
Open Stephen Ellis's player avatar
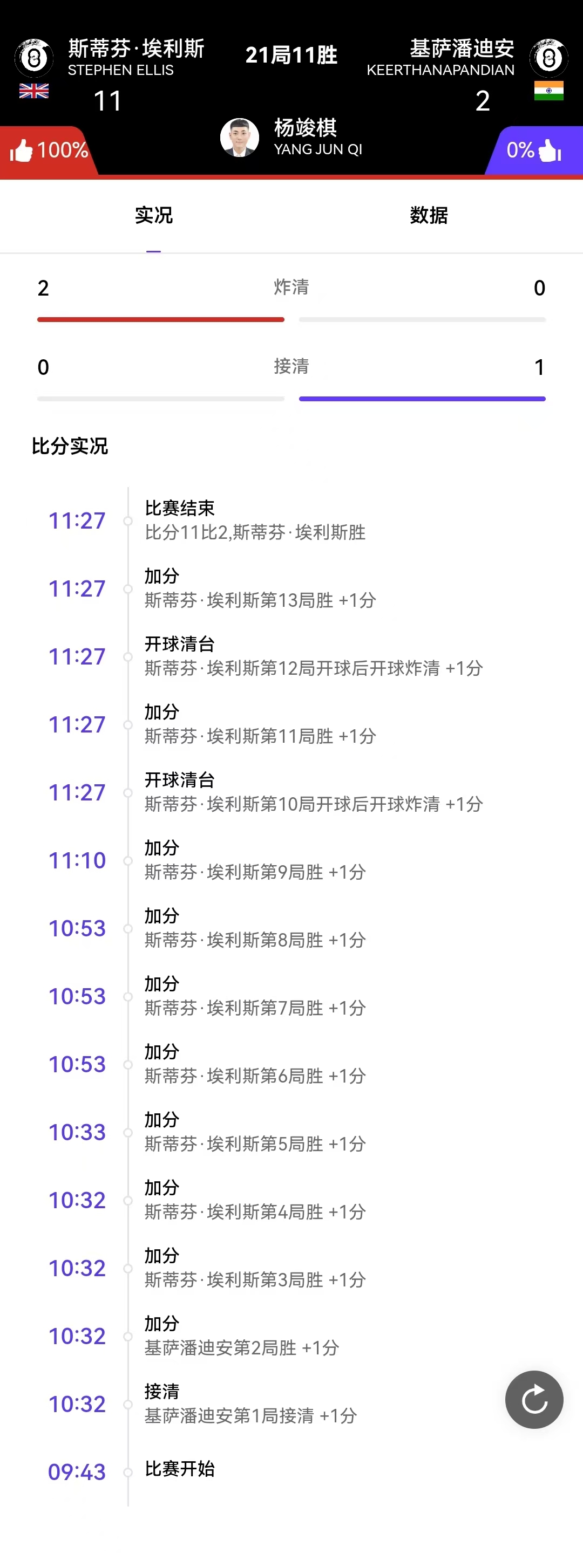pos(34,58)
